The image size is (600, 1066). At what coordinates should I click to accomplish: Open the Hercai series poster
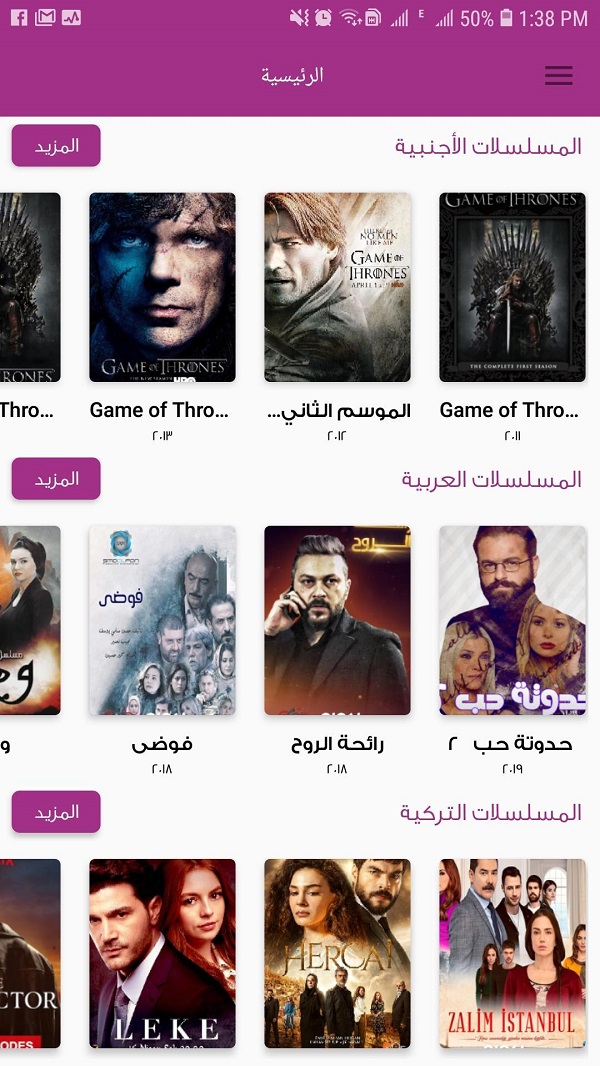pyautogui.click(x=337, y=952)
